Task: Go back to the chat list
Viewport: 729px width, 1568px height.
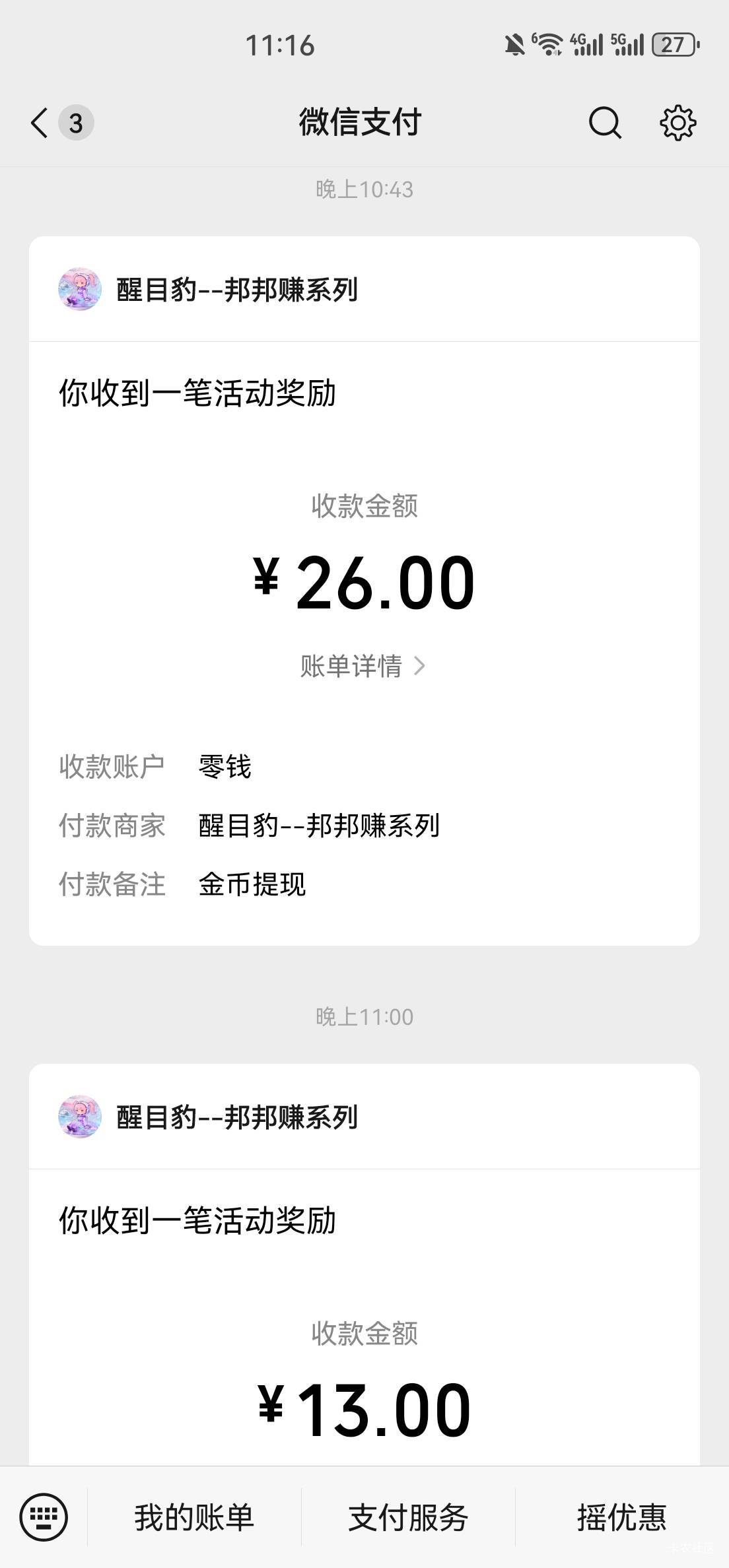Action: tap(41, 123)
